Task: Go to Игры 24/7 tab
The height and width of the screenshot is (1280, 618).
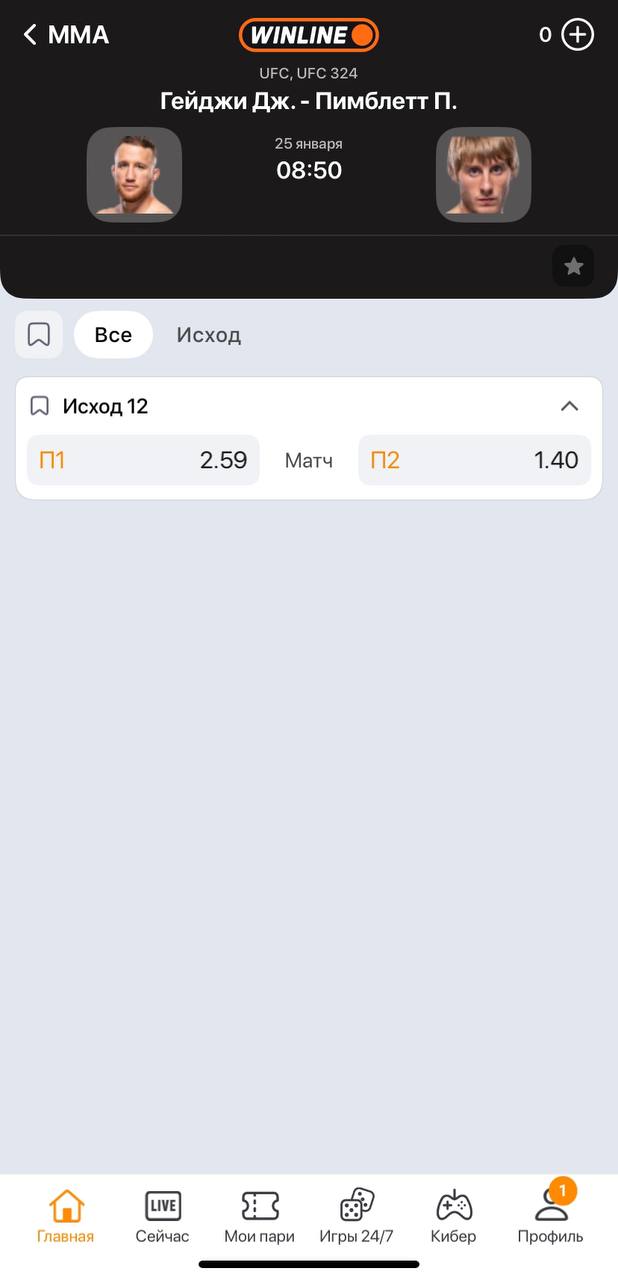Action: (x=356, y=1216)
